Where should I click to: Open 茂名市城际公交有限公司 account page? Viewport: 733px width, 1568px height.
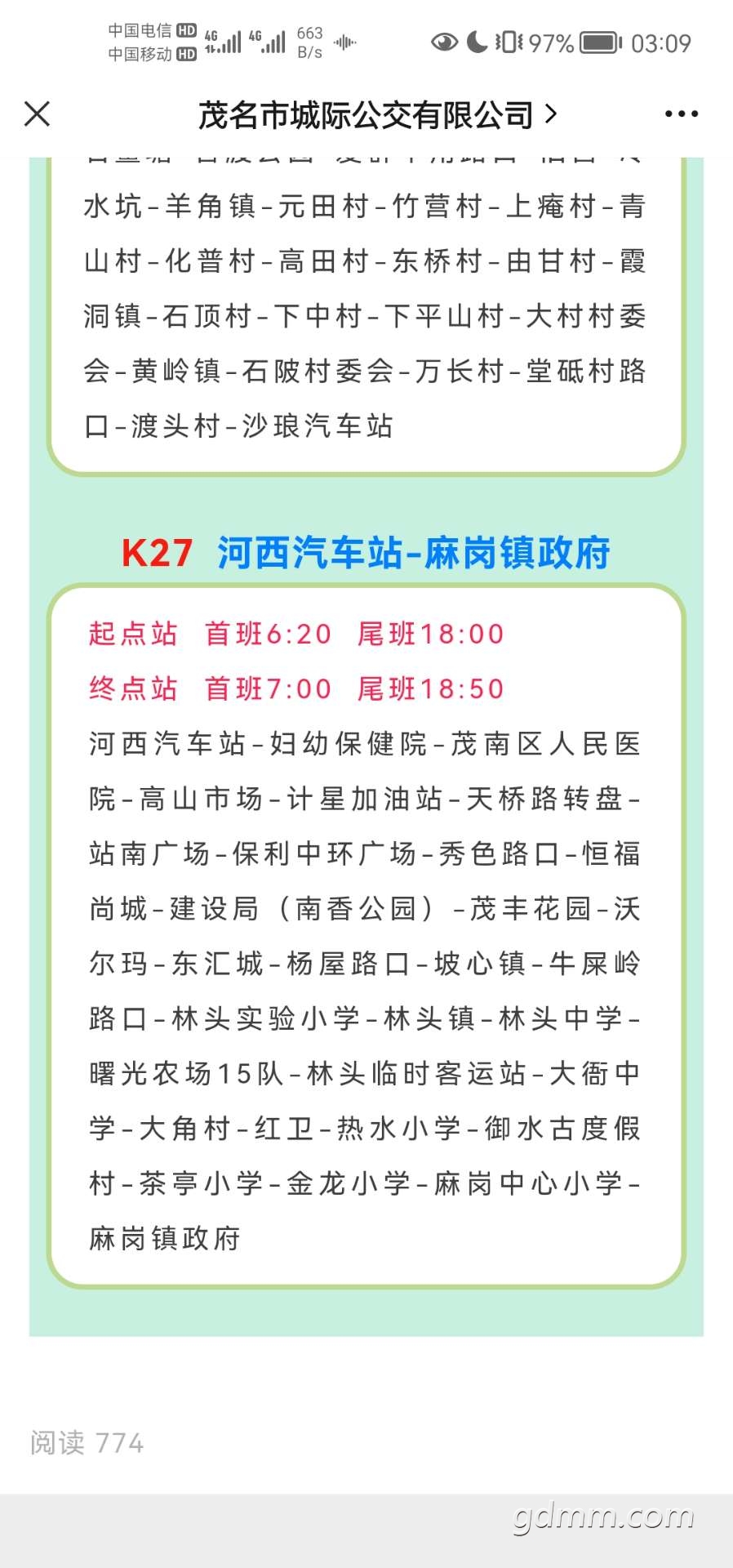378,114
